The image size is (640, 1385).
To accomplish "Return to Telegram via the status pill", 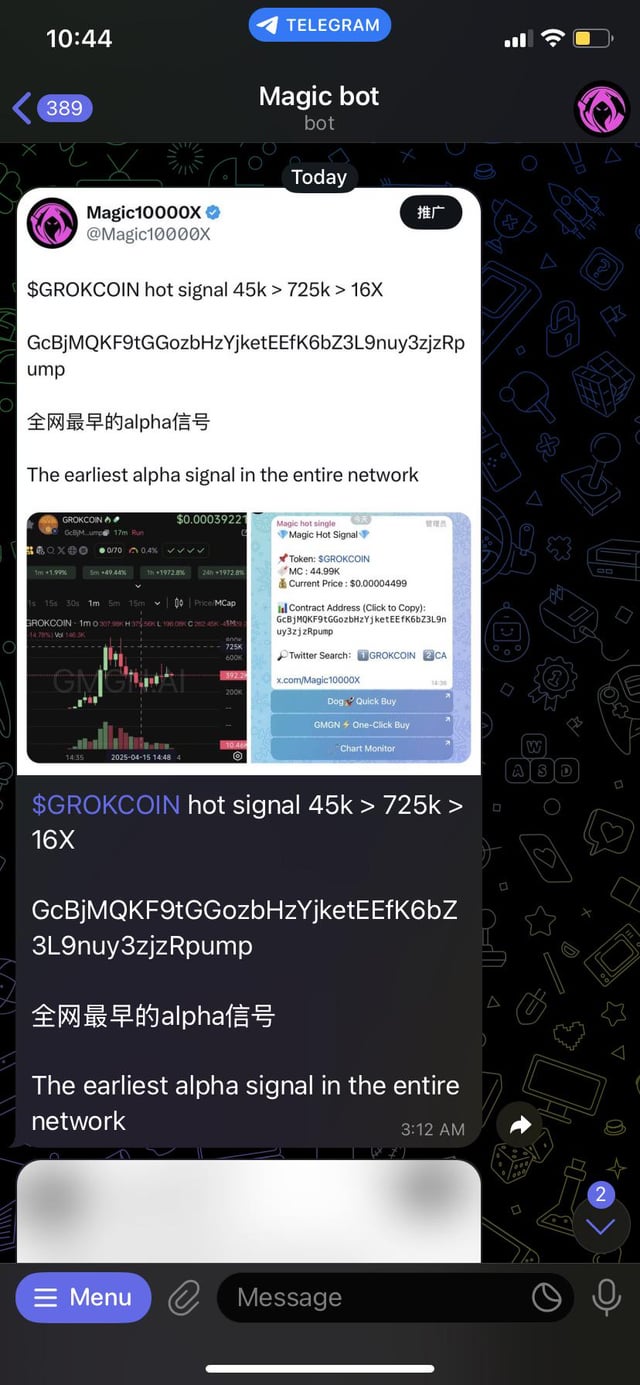I will pos(319,26).
